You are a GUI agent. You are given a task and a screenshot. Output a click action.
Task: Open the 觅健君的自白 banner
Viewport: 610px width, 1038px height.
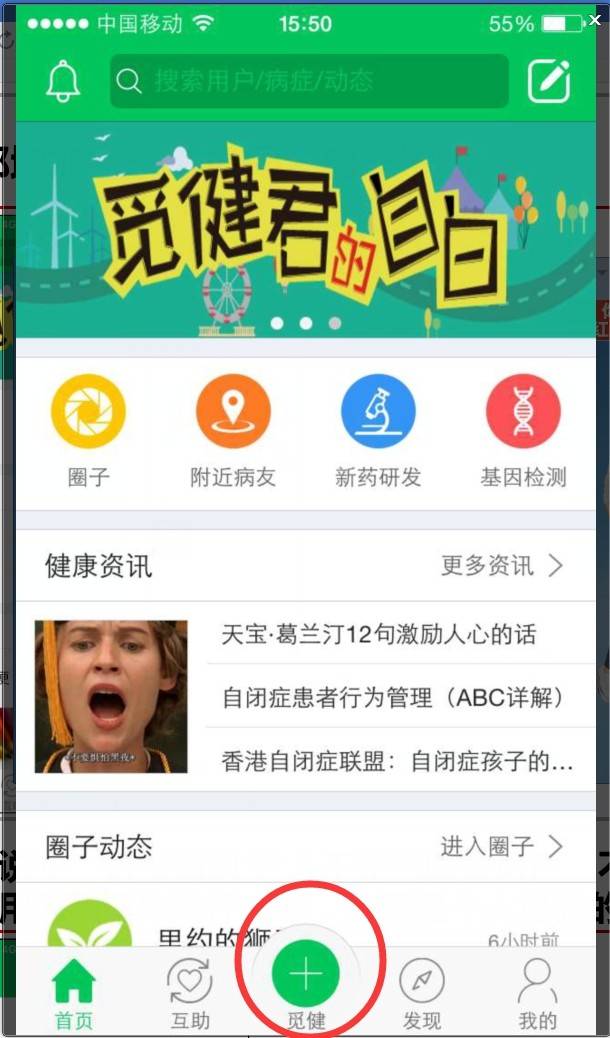(305, 230)
